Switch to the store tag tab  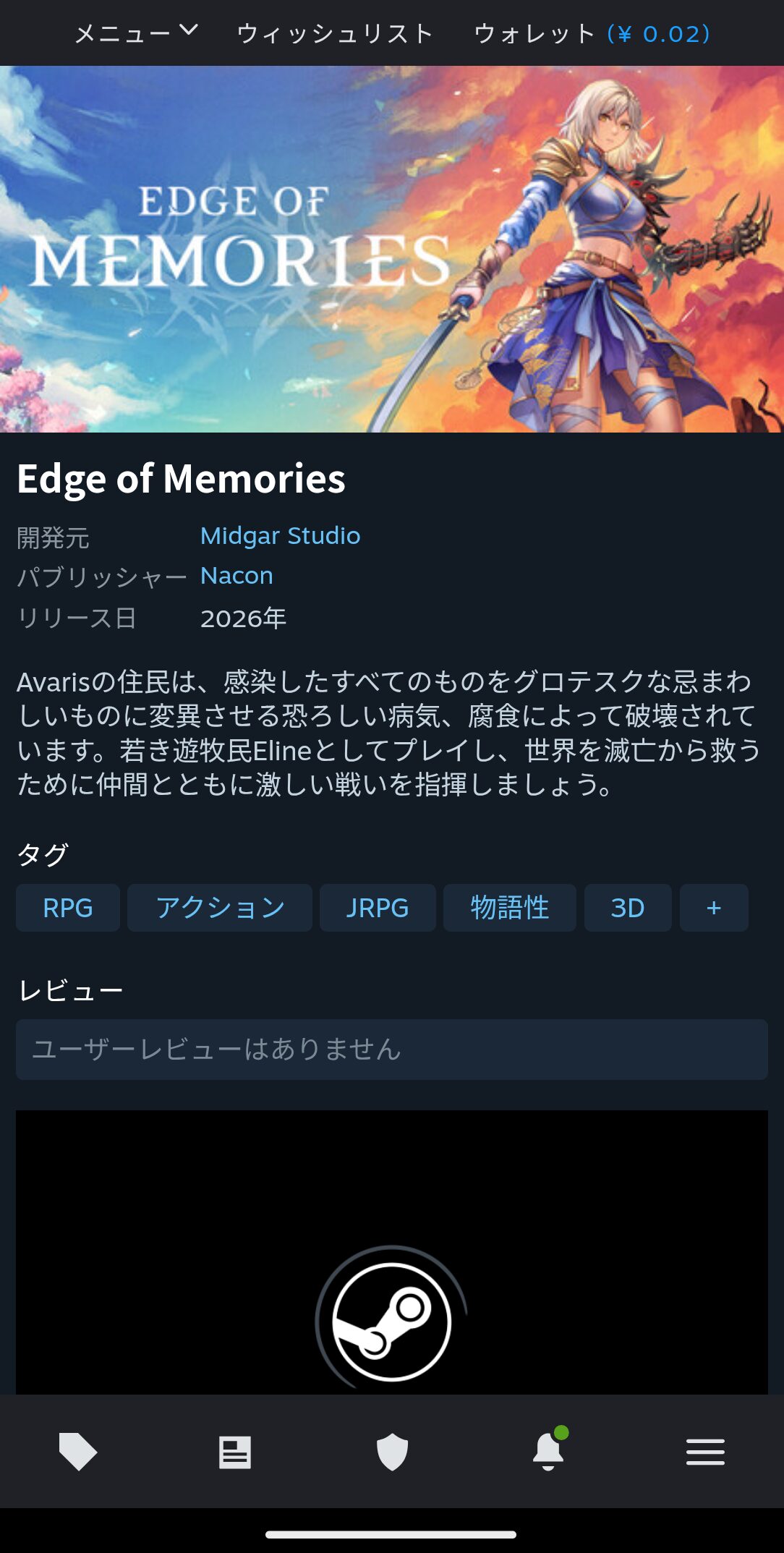78,1451
